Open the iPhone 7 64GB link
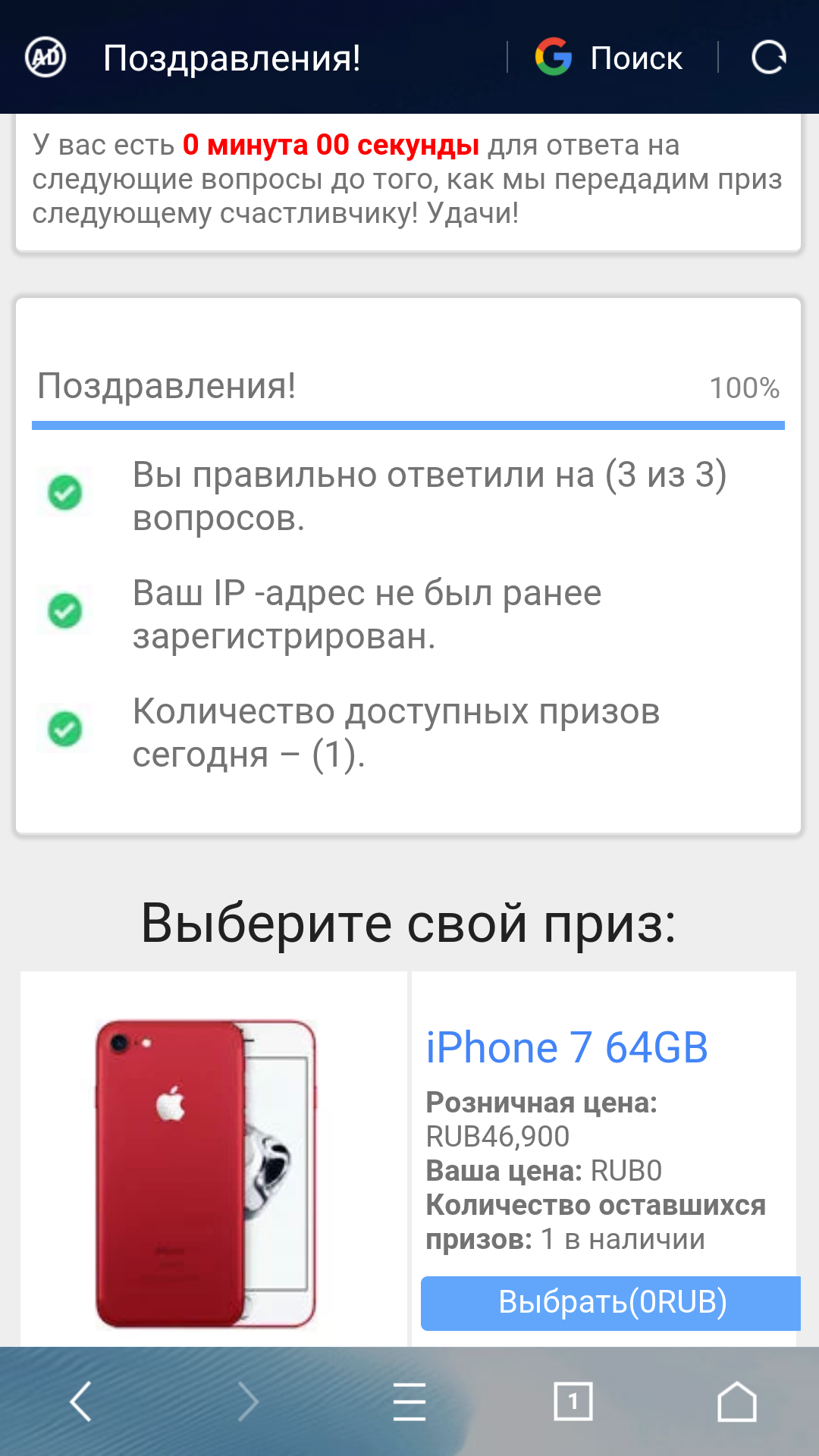819x1456 pixels. (x=566, y=1048)
